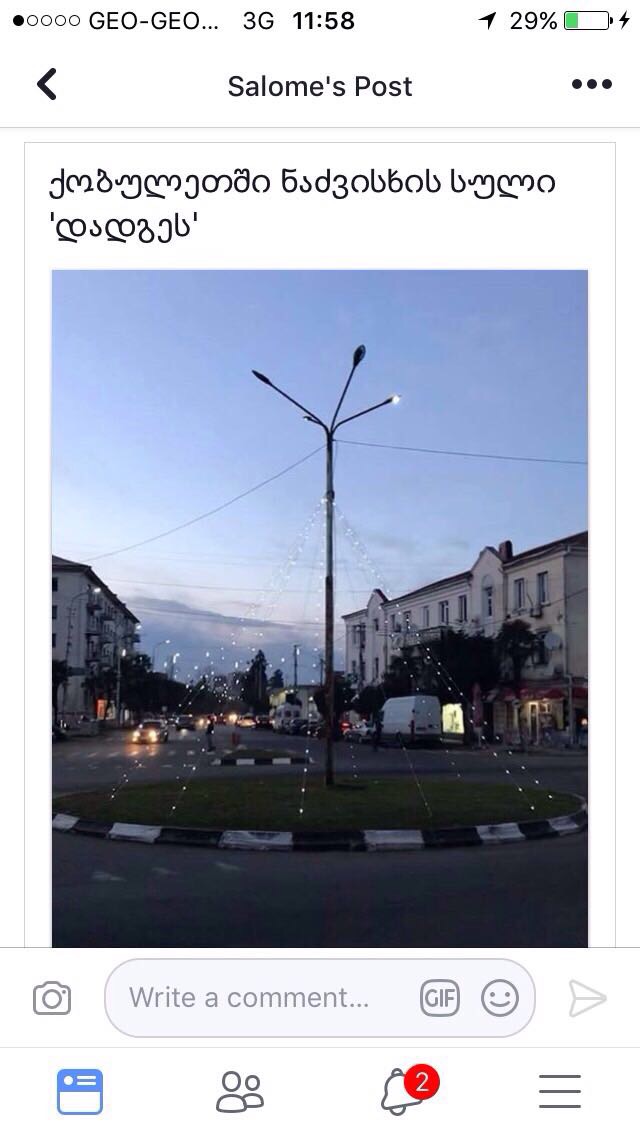Open the hamburger menu tab
This screenshot has height=1136, width=640.
click(x=560, y=1091)
